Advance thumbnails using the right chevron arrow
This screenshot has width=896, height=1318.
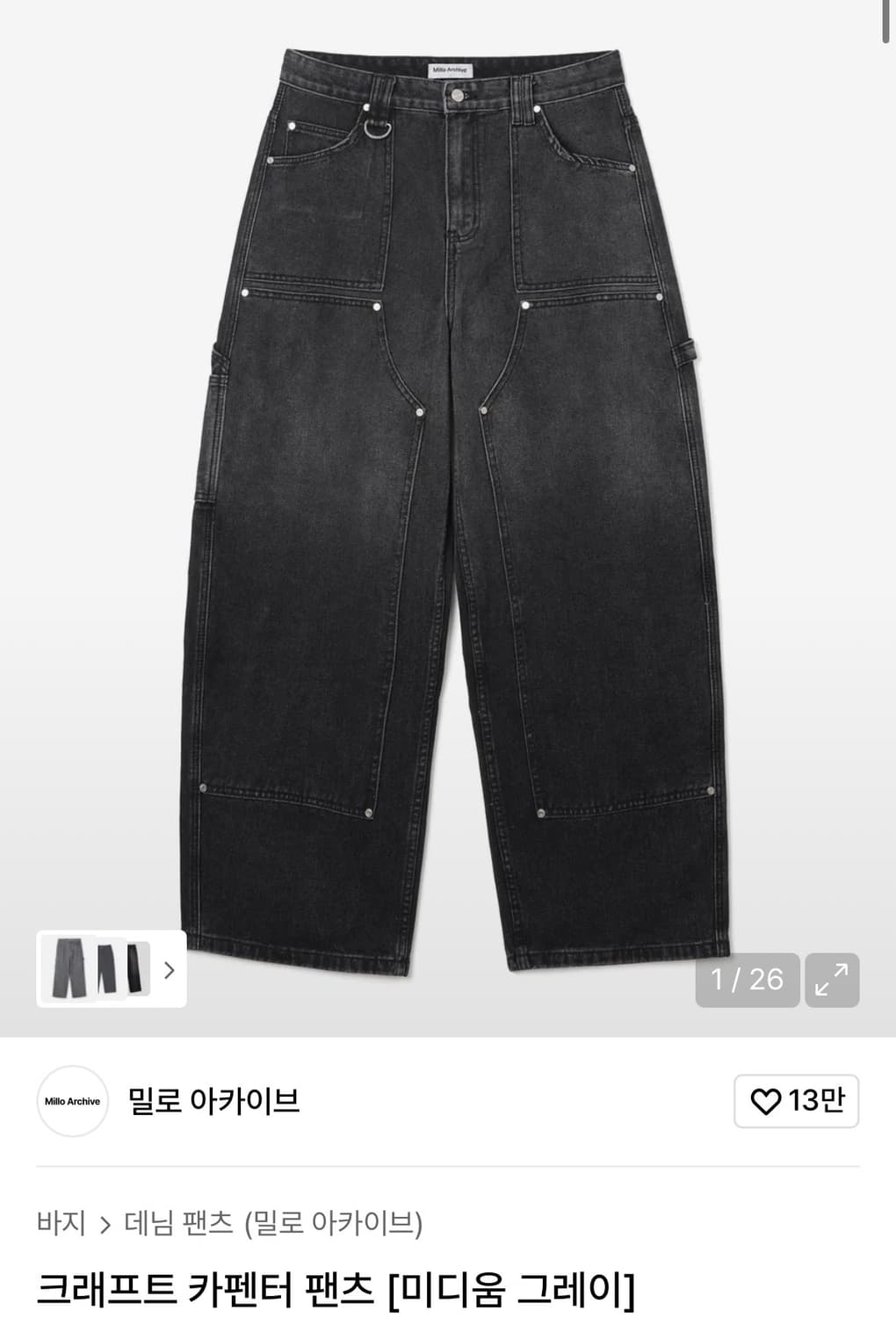click(x=170, y=970)
